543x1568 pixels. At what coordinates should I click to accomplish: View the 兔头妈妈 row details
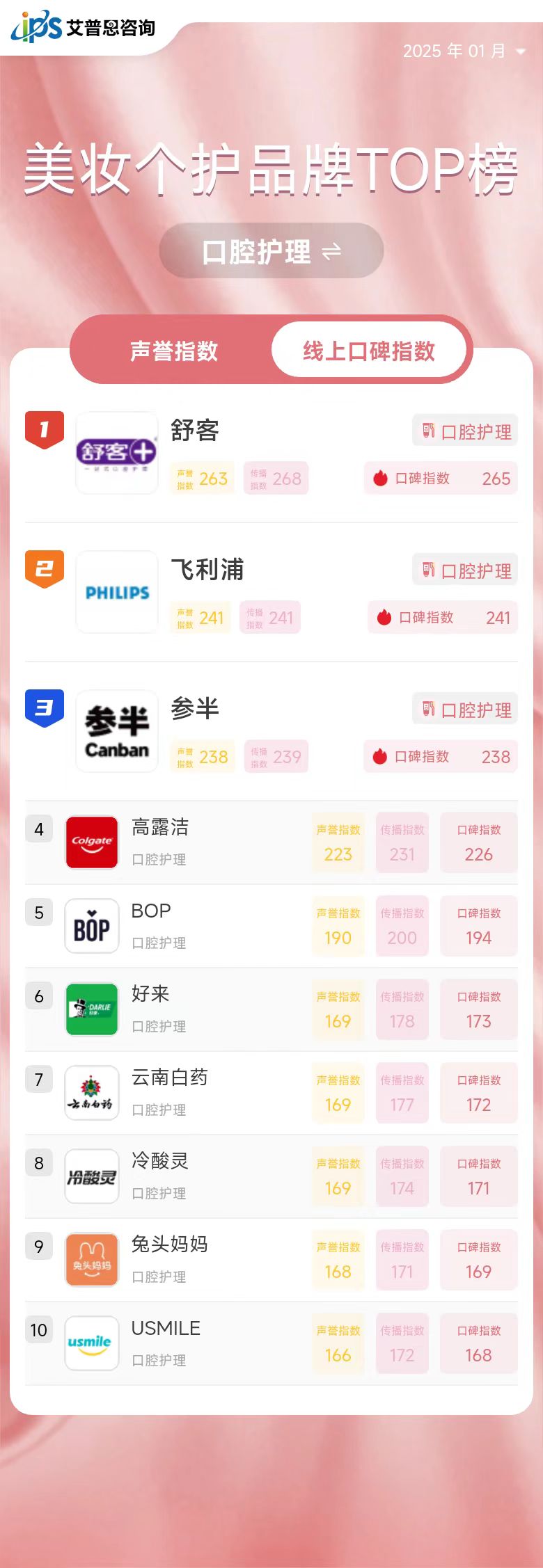271,1260
